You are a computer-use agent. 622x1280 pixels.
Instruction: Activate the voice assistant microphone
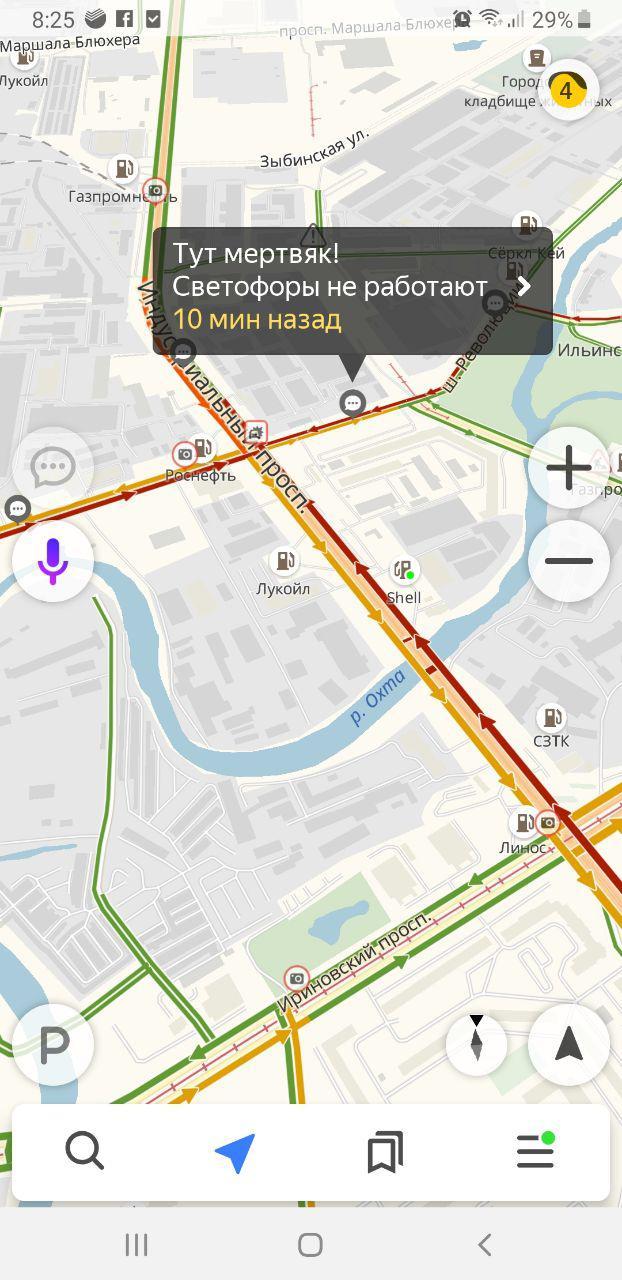(53, 561)
